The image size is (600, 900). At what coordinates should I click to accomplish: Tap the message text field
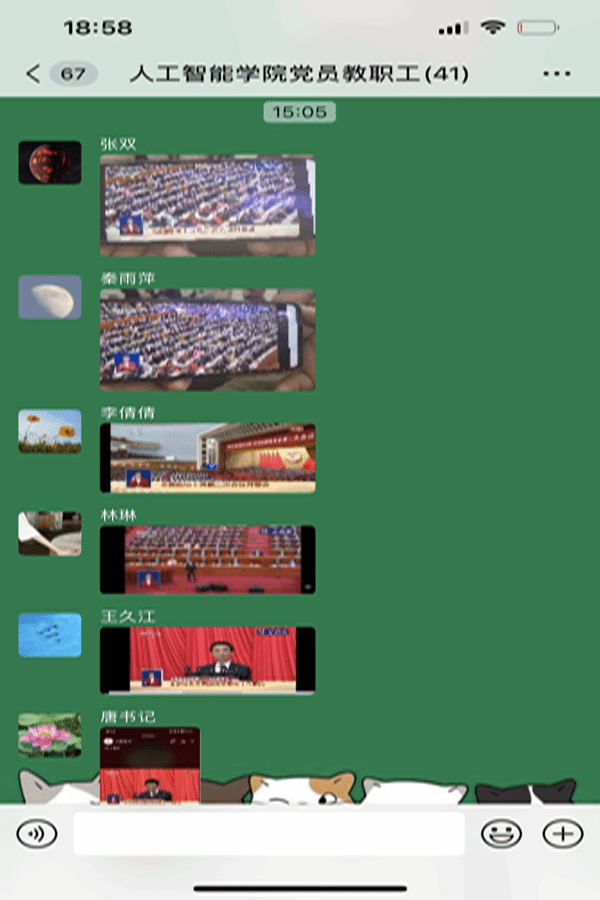tap(268, 833)
